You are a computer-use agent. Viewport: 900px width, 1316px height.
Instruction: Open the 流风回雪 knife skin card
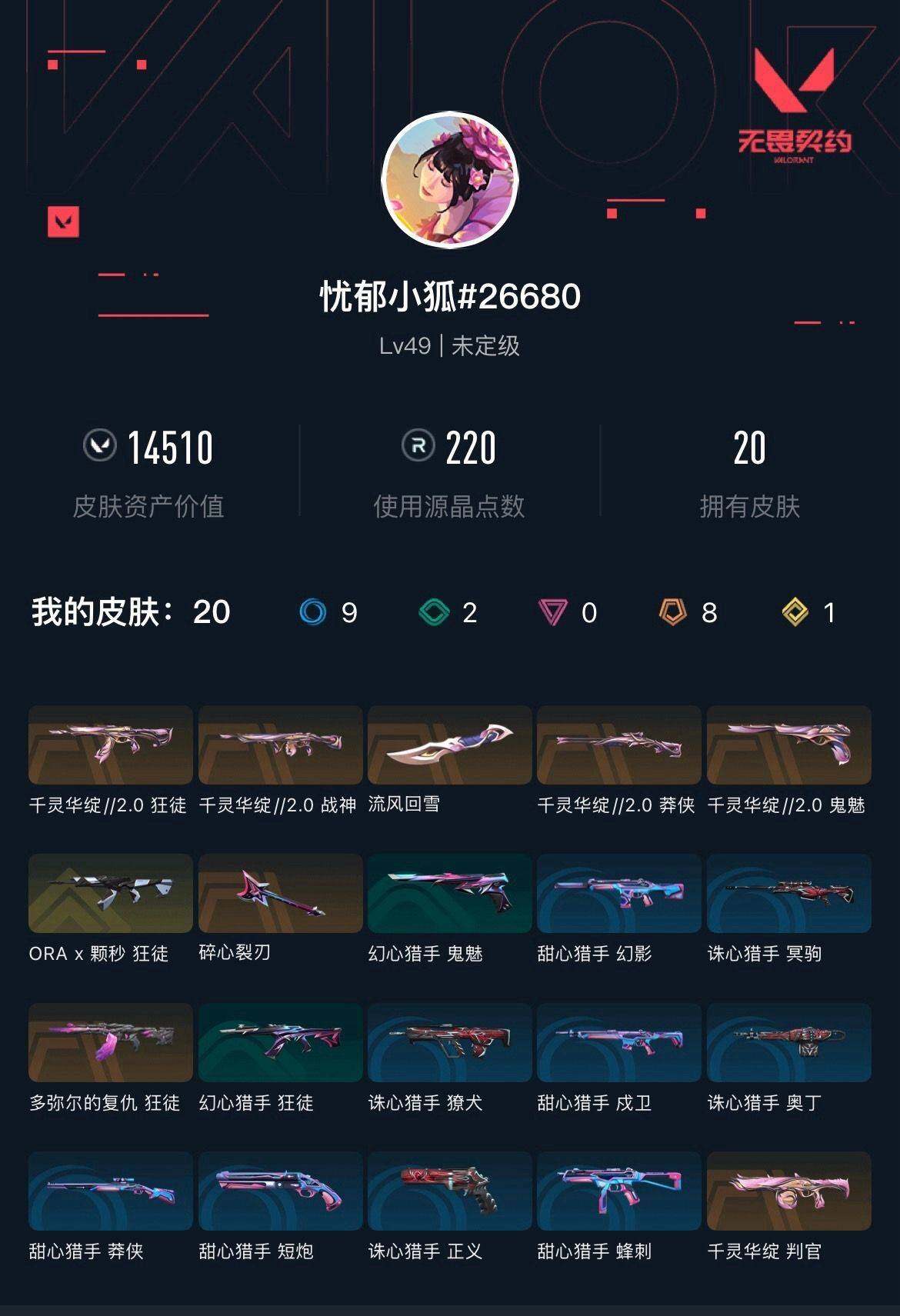[449, 746]
